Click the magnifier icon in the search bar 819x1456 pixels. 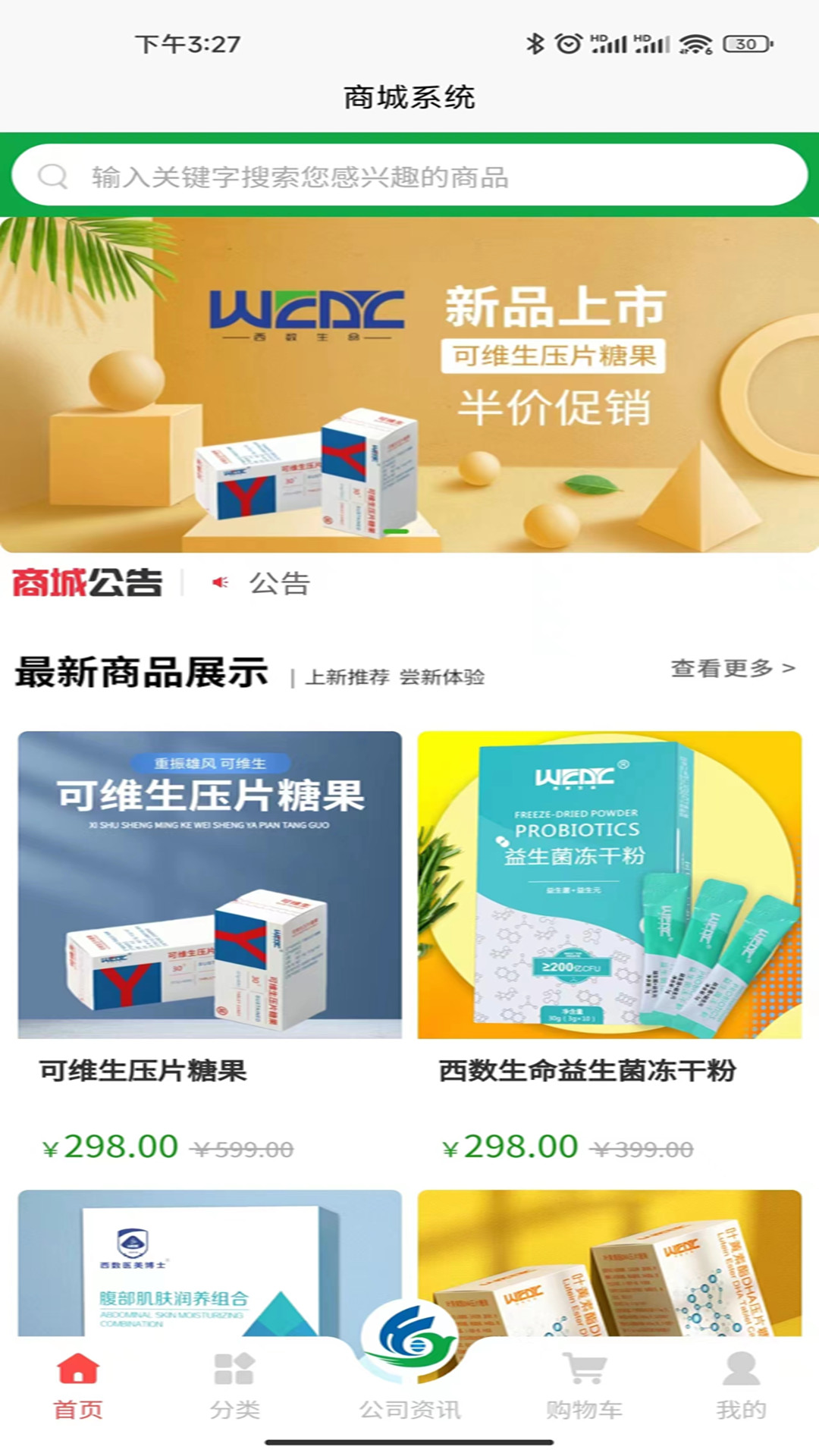[x=50, y=177]
